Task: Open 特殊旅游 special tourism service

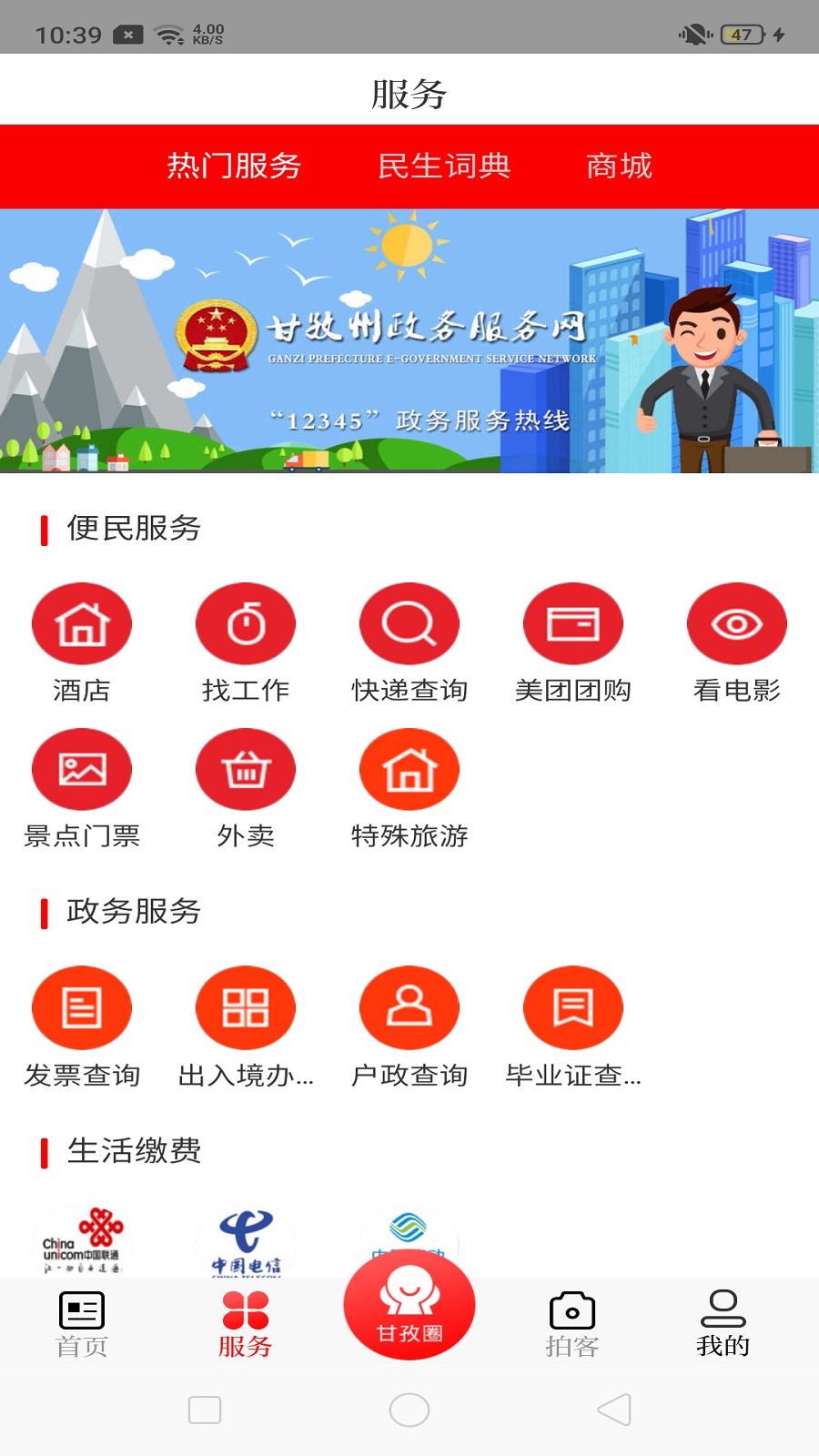Action: (x=409, y=769)
